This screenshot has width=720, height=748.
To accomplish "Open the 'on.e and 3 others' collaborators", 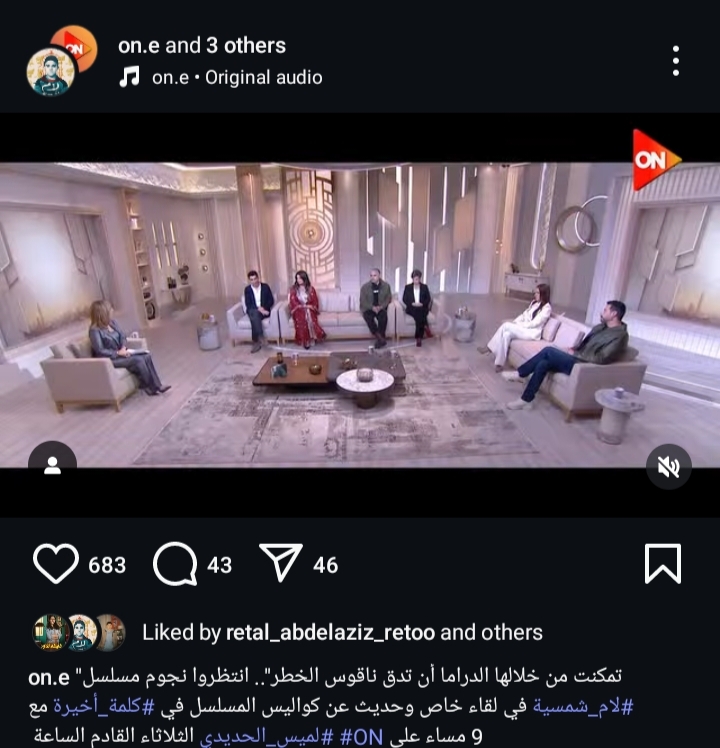I will pyautogui.click(x=202, y=45).
